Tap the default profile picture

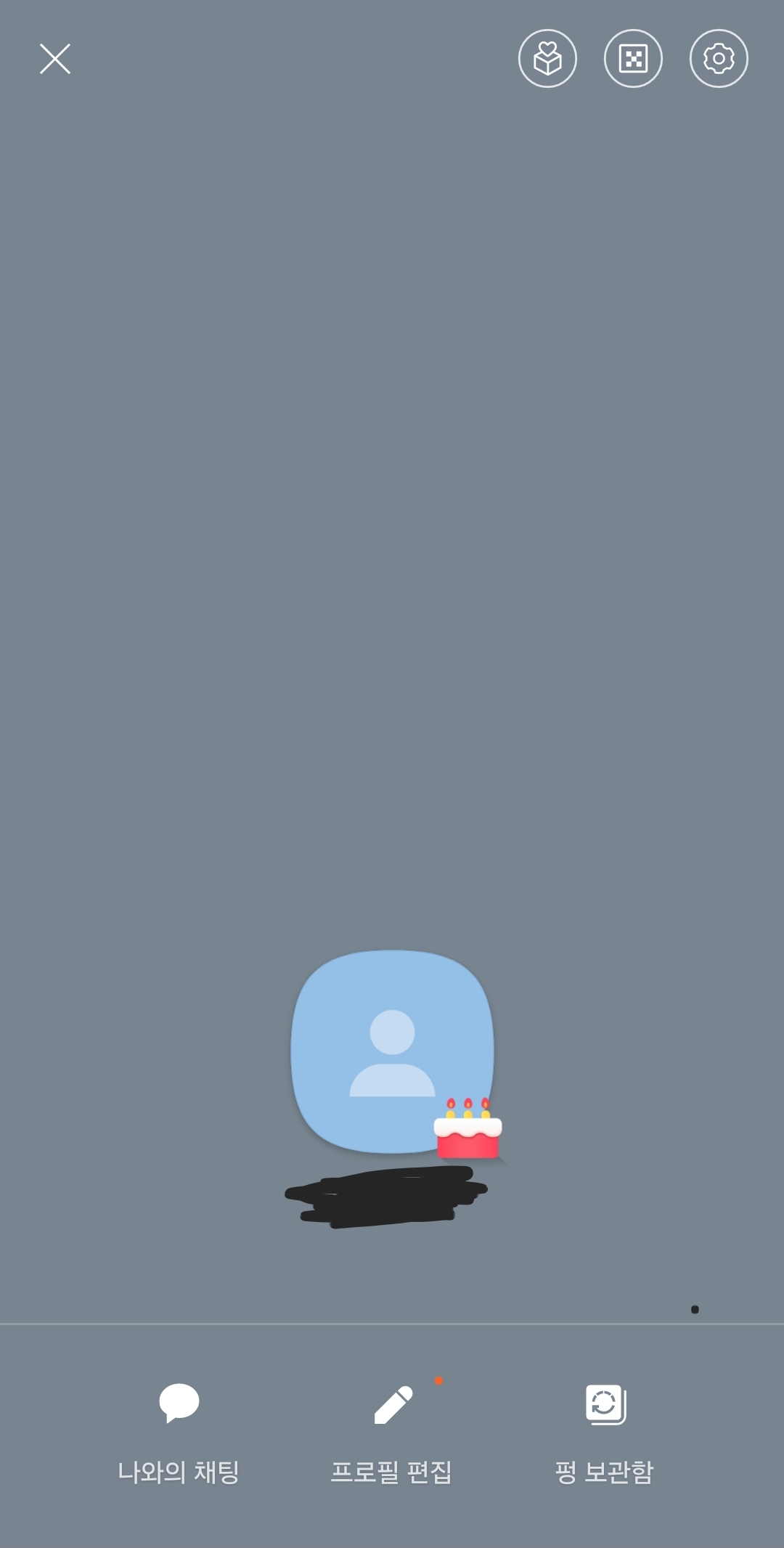(392, 1051)
